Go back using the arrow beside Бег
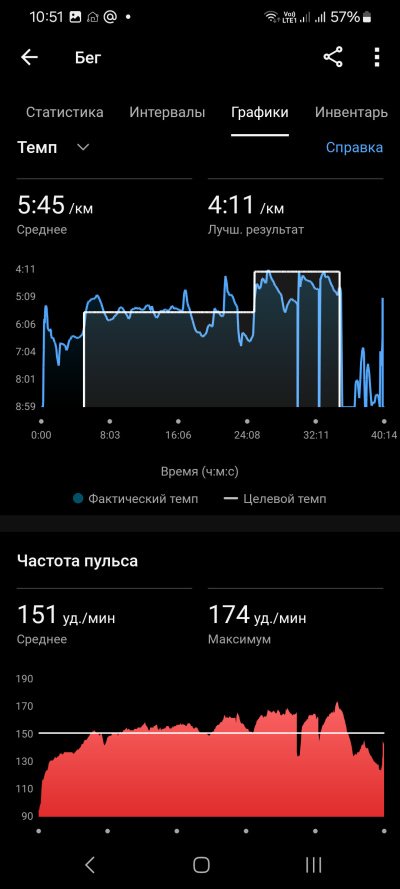 (29, 57)
